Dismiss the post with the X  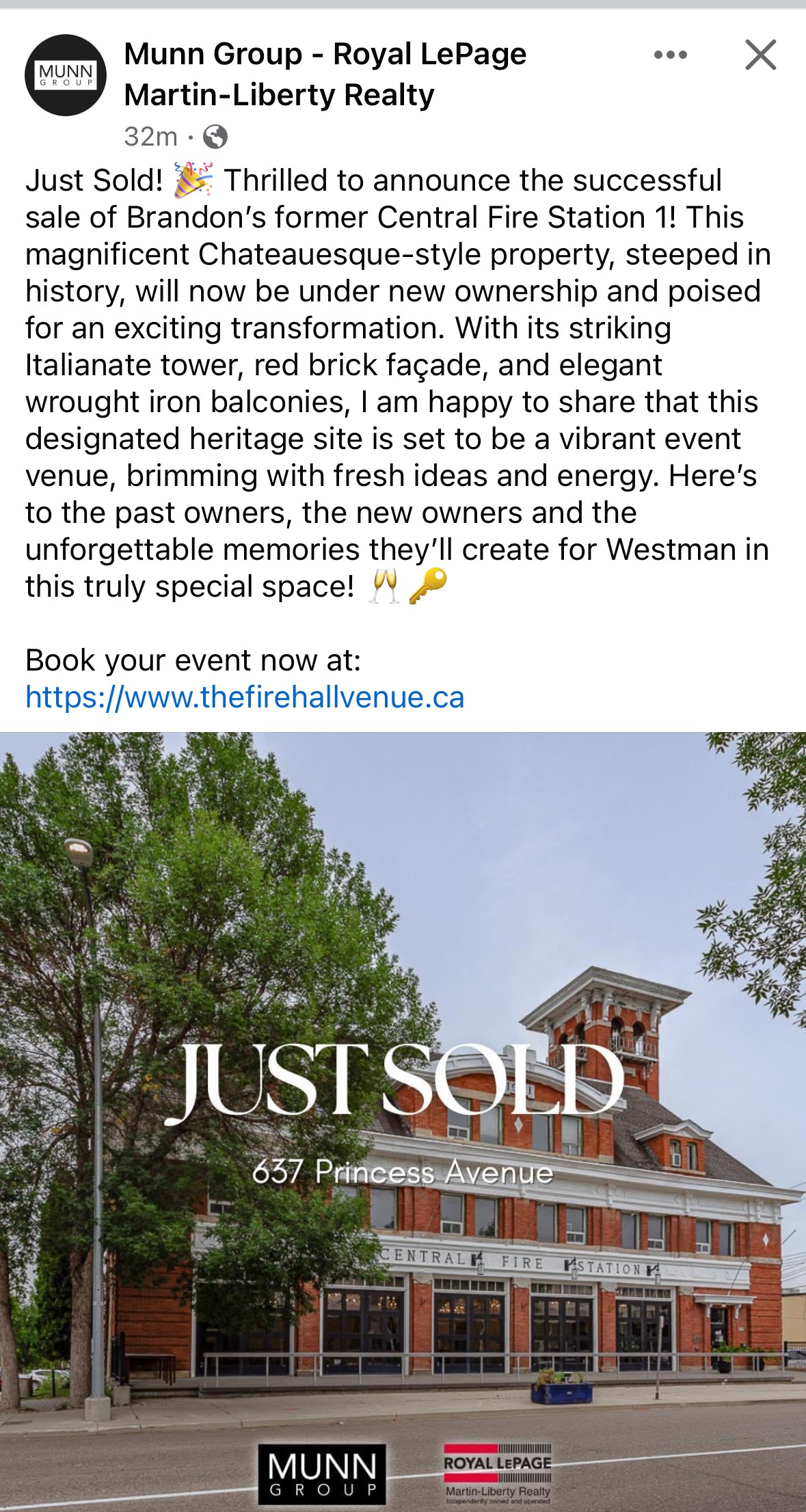(760, 55)
